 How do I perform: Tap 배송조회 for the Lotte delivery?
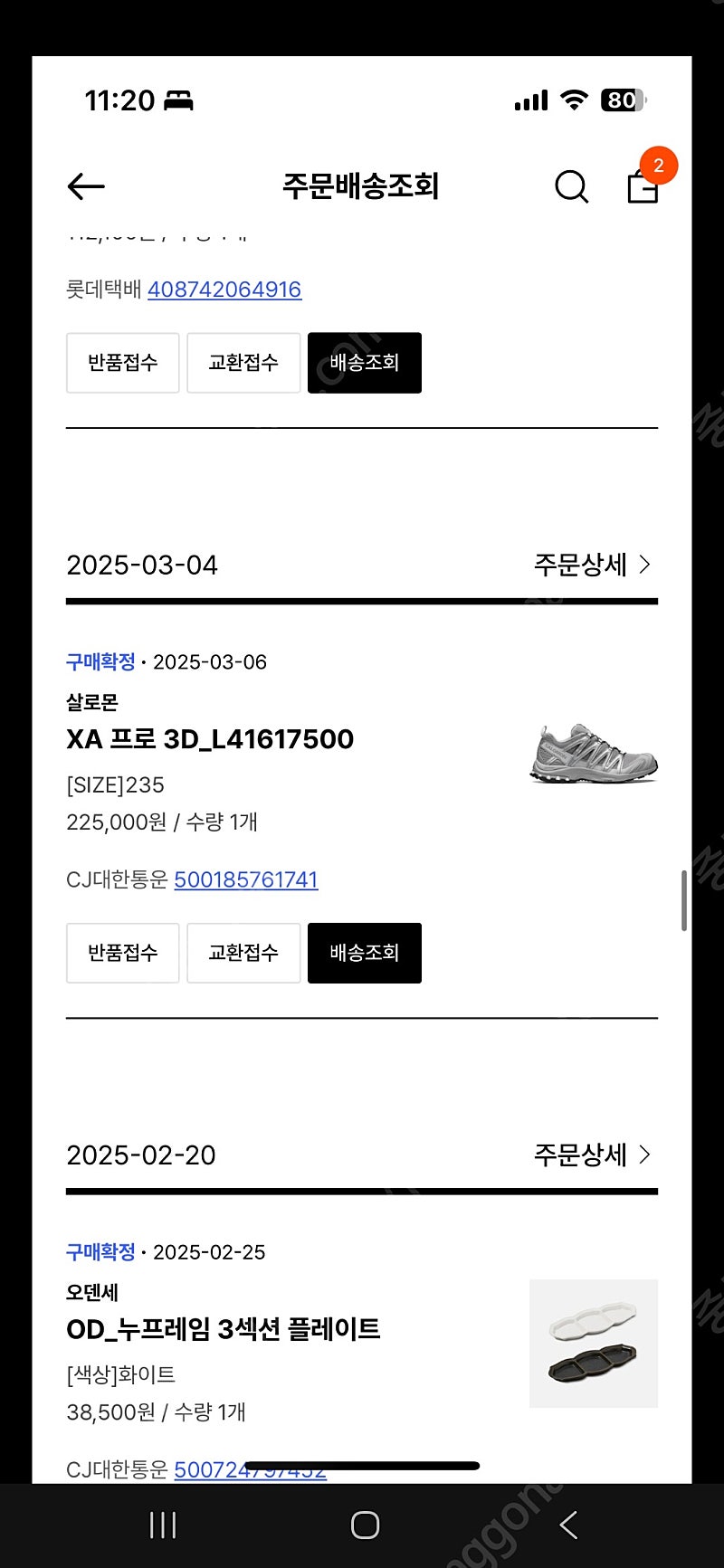[x=365, y=363]
